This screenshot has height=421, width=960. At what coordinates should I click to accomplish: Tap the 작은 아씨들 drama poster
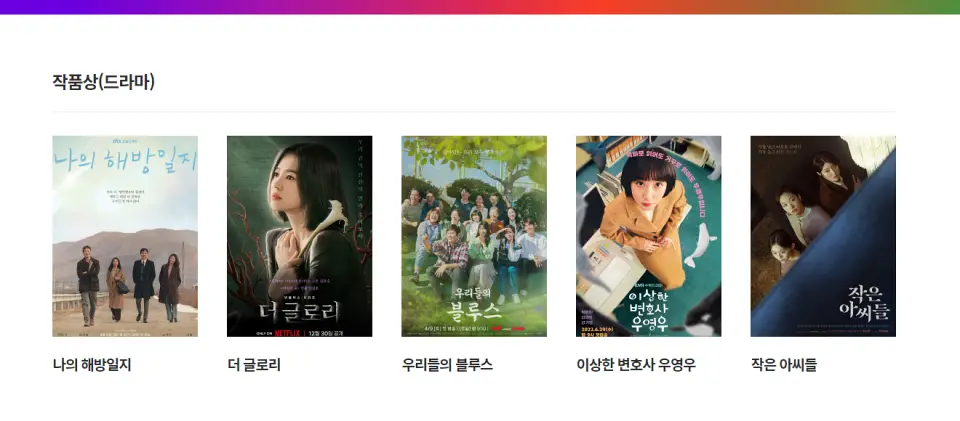point(823,236)
